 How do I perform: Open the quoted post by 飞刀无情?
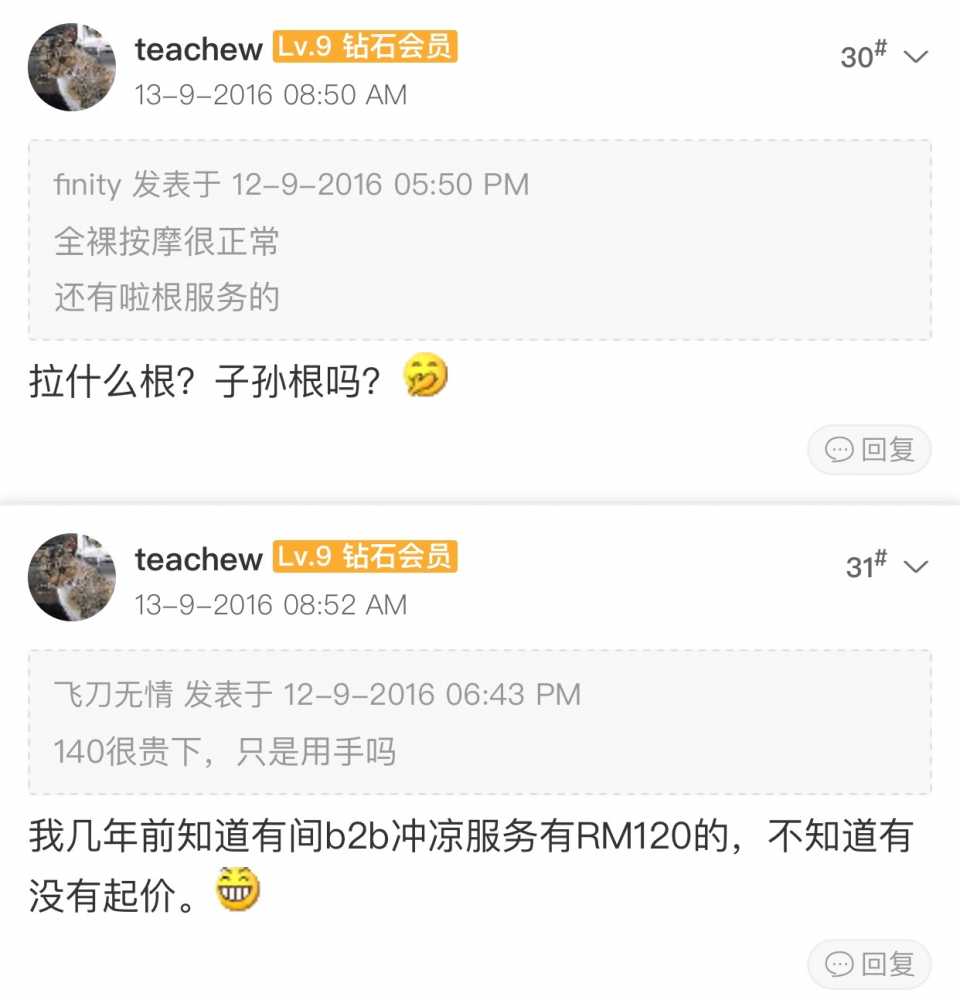click(480, 722)
